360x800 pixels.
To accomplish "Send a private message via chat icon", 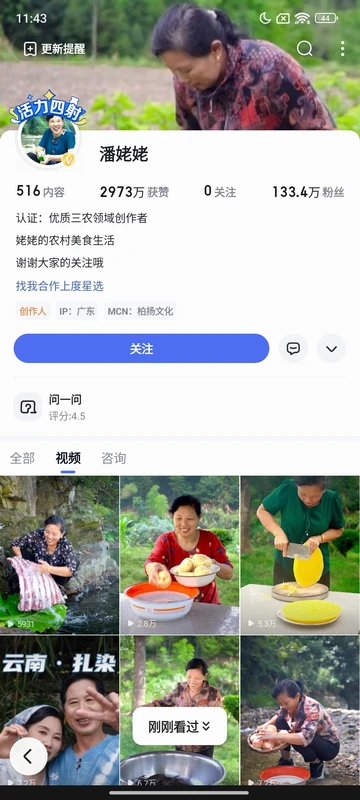I will pos(293,348).
